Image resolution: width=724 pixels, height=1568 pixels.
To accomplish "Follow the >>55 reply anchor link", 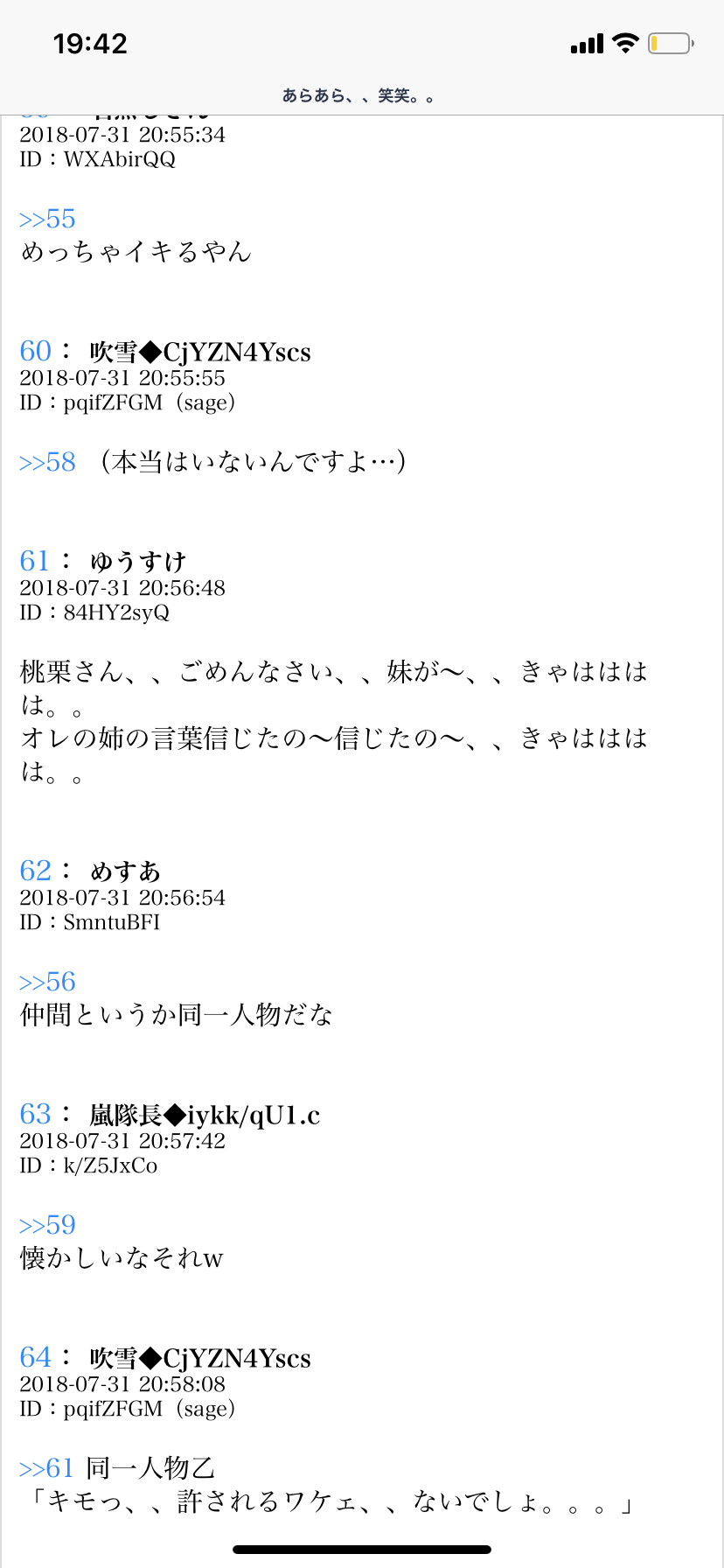I will (x=47, y=219).
